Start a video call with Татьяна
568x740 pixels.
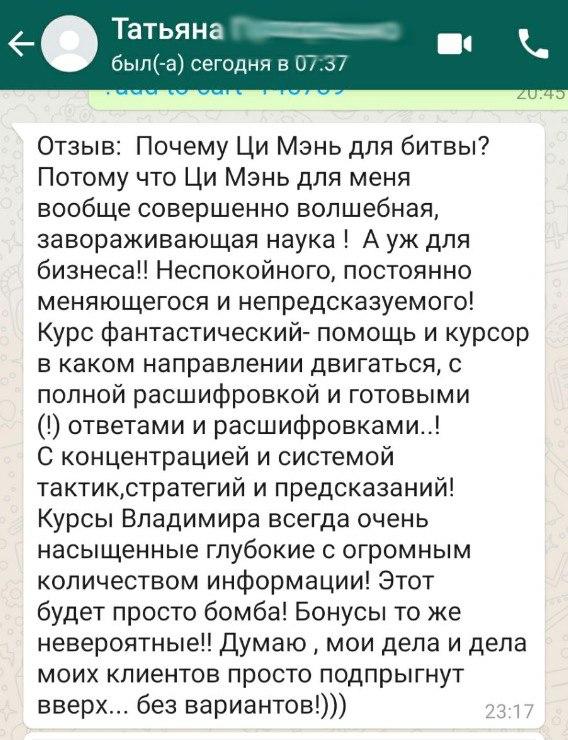click(x=454, y=44)
